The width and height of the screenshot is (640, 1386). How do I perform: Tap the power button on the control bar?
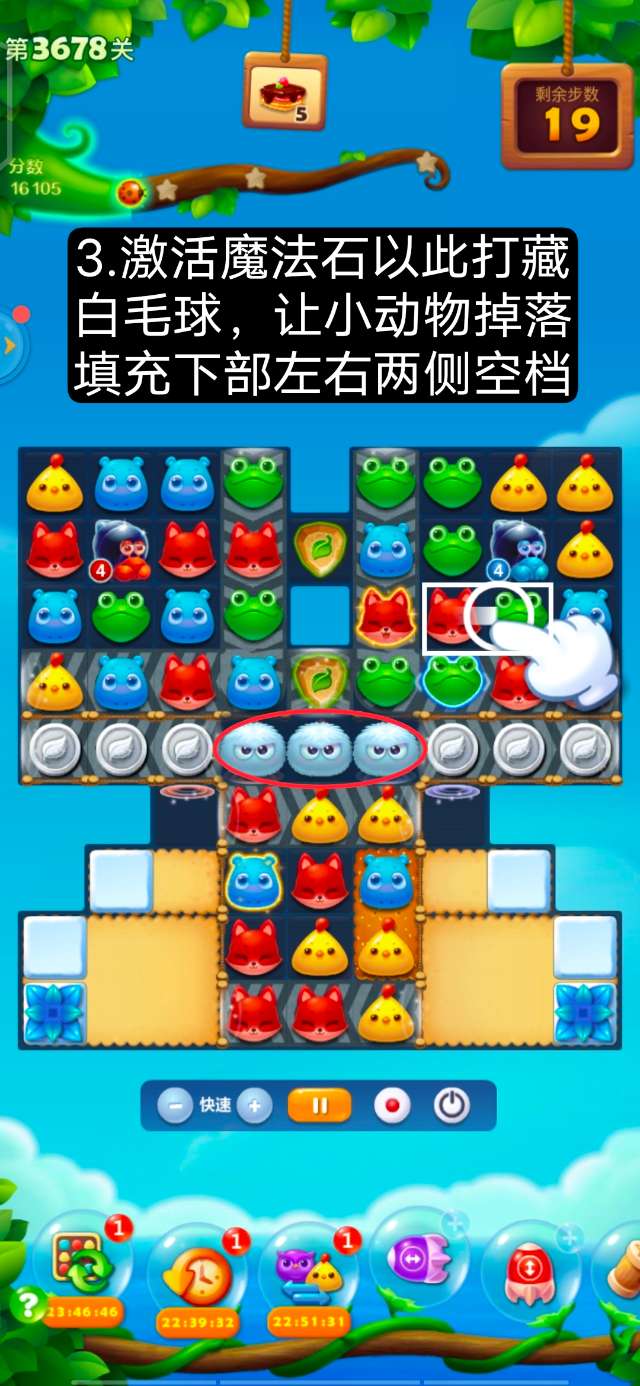click(x=452, y=1106)
